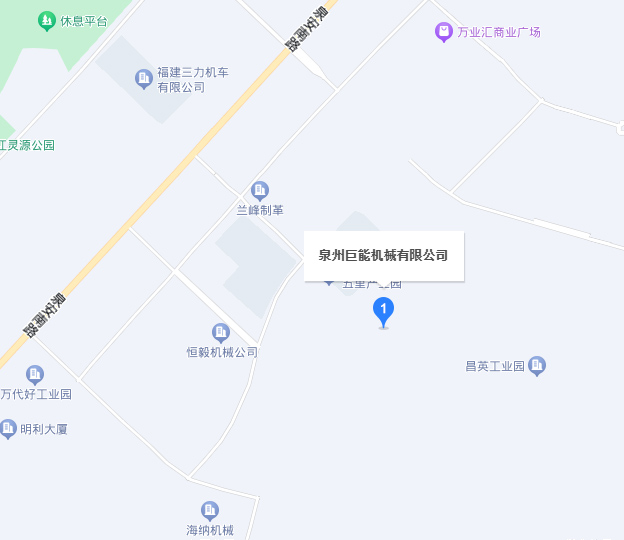This screenshot has width=624, height=540.
Task: Select the 万业汇商业广场 shopping place
Action: [x=444, y=32]
